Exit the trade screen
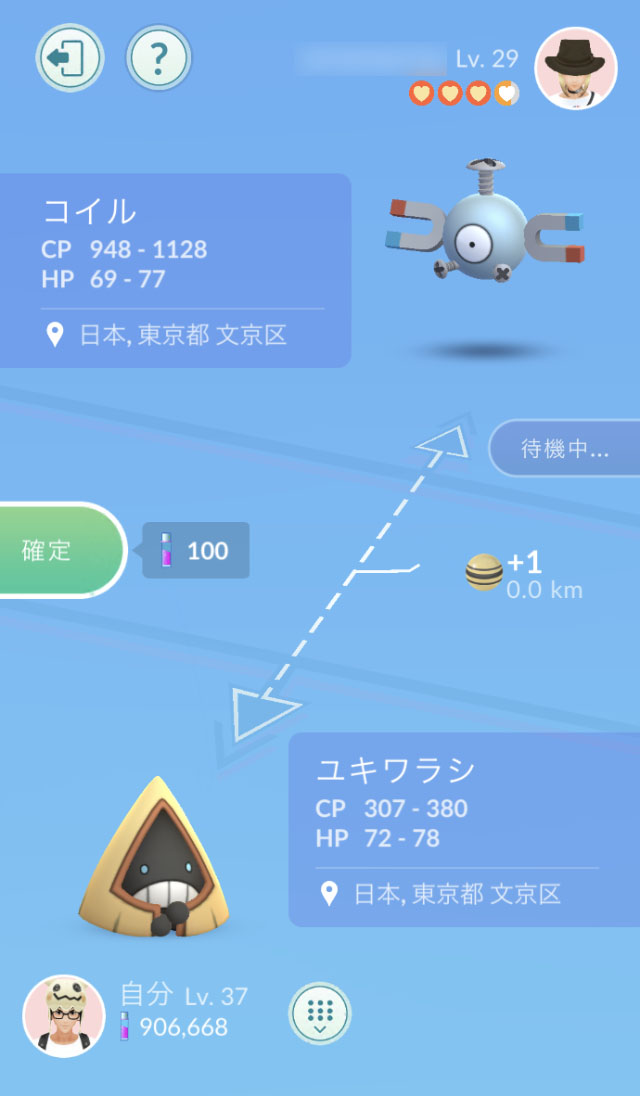 click(x=70, y=57)
